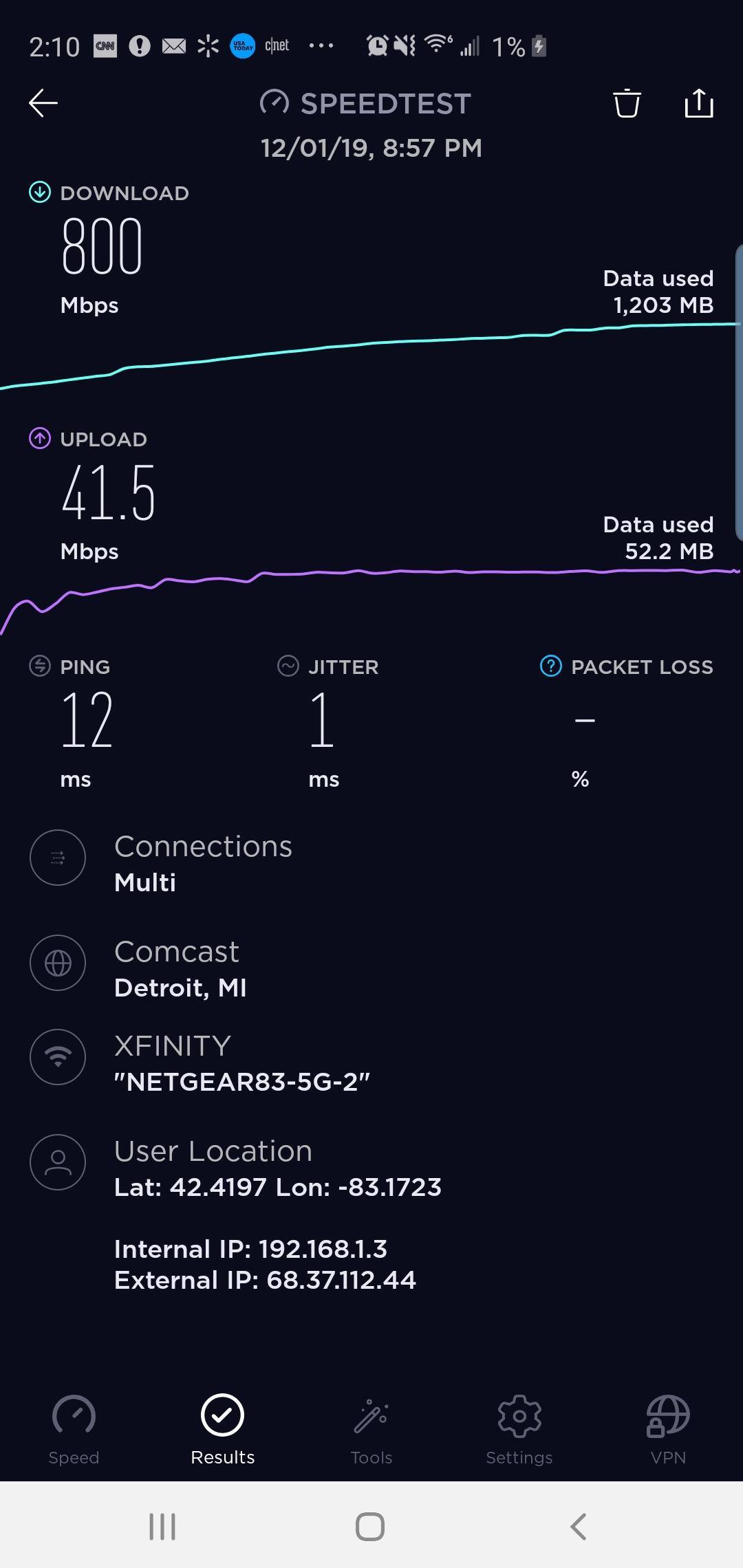Share this speed test result
The height and width of the screenshot is (1568, 743).
[699, 103]
